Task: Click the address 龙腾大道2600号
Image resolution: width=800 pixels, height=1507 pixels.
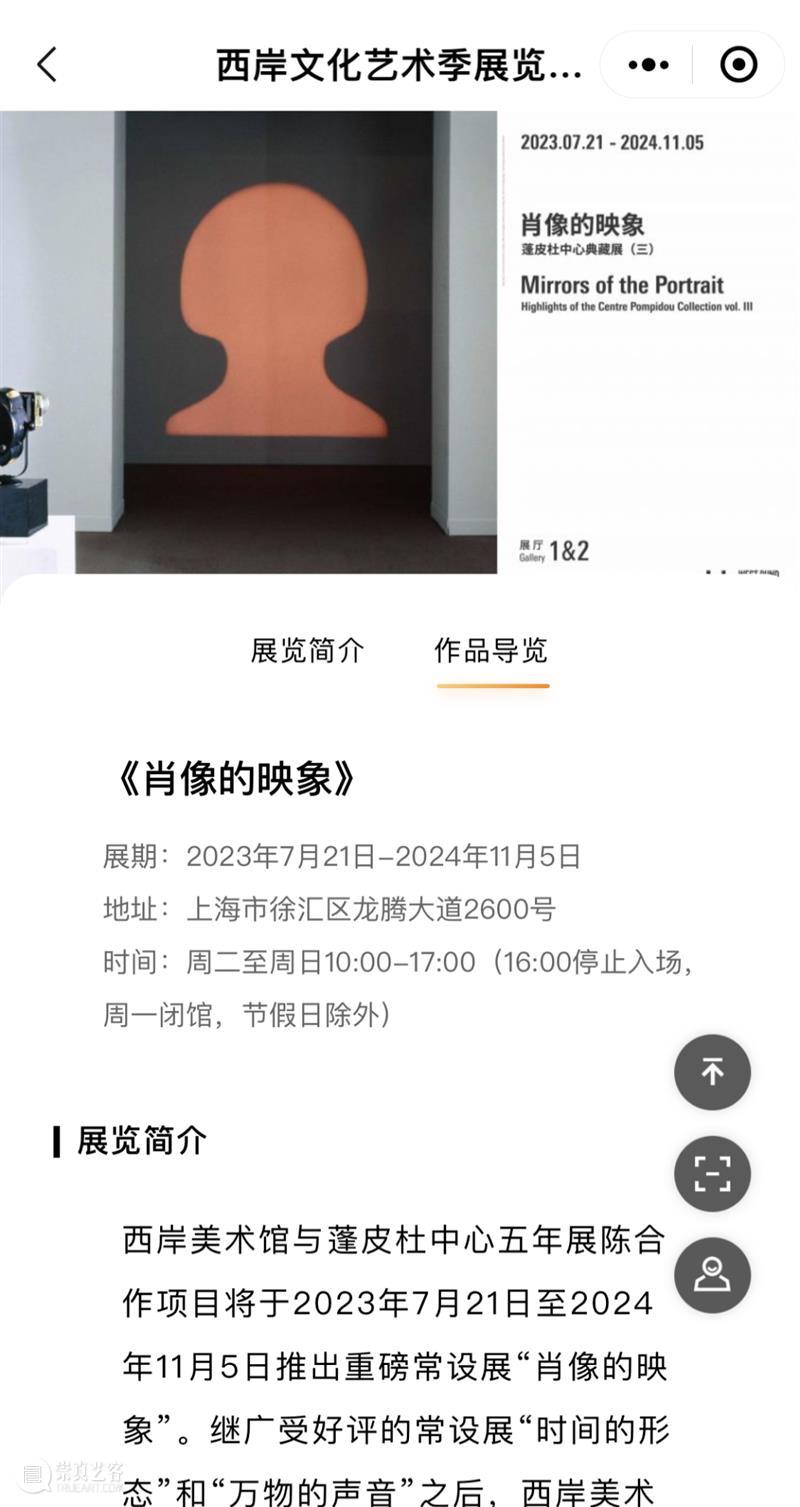Action: click(x=370, y=911)
